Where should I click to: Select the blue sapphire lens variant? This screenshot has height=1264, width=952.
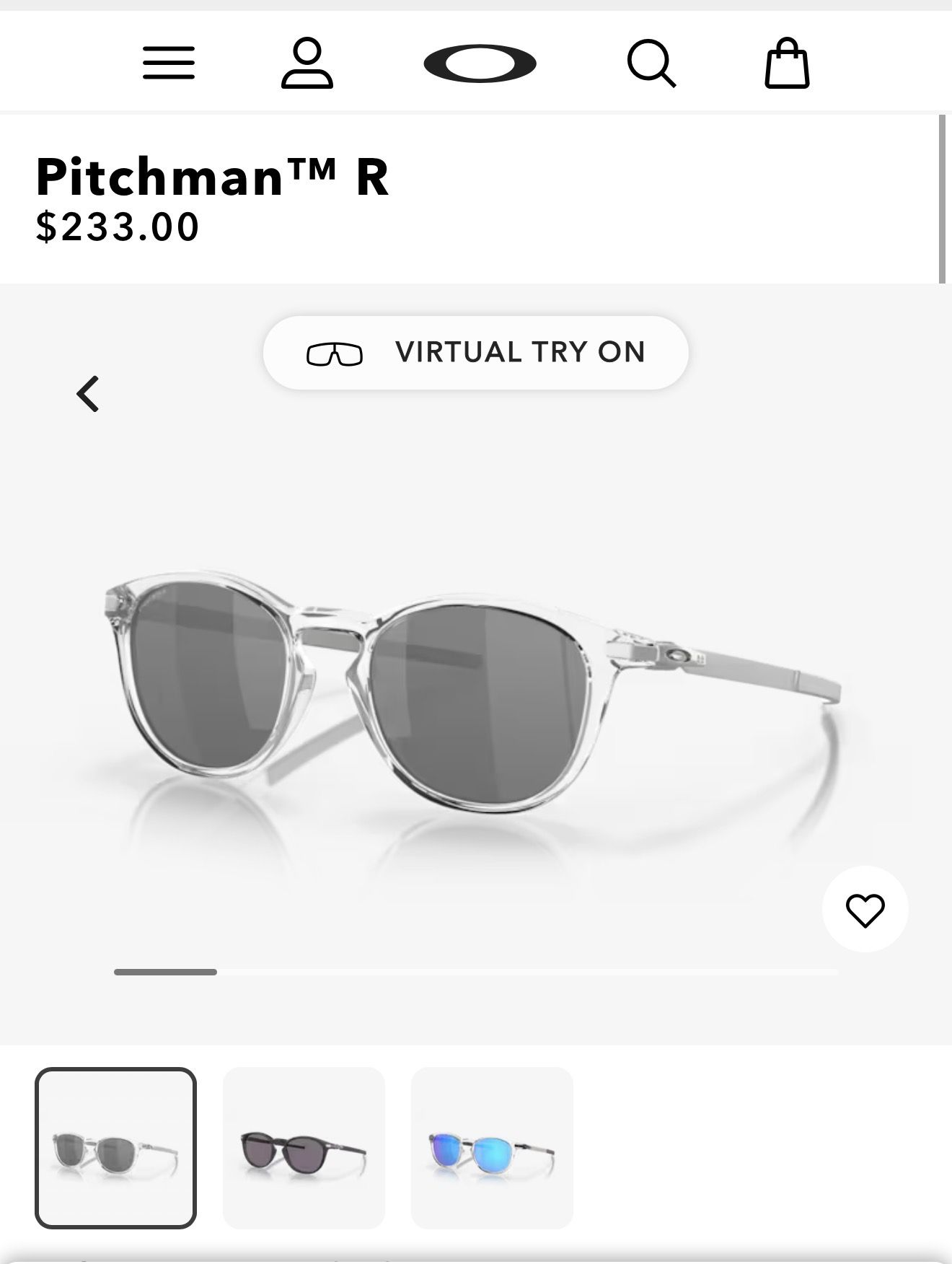492,1148
